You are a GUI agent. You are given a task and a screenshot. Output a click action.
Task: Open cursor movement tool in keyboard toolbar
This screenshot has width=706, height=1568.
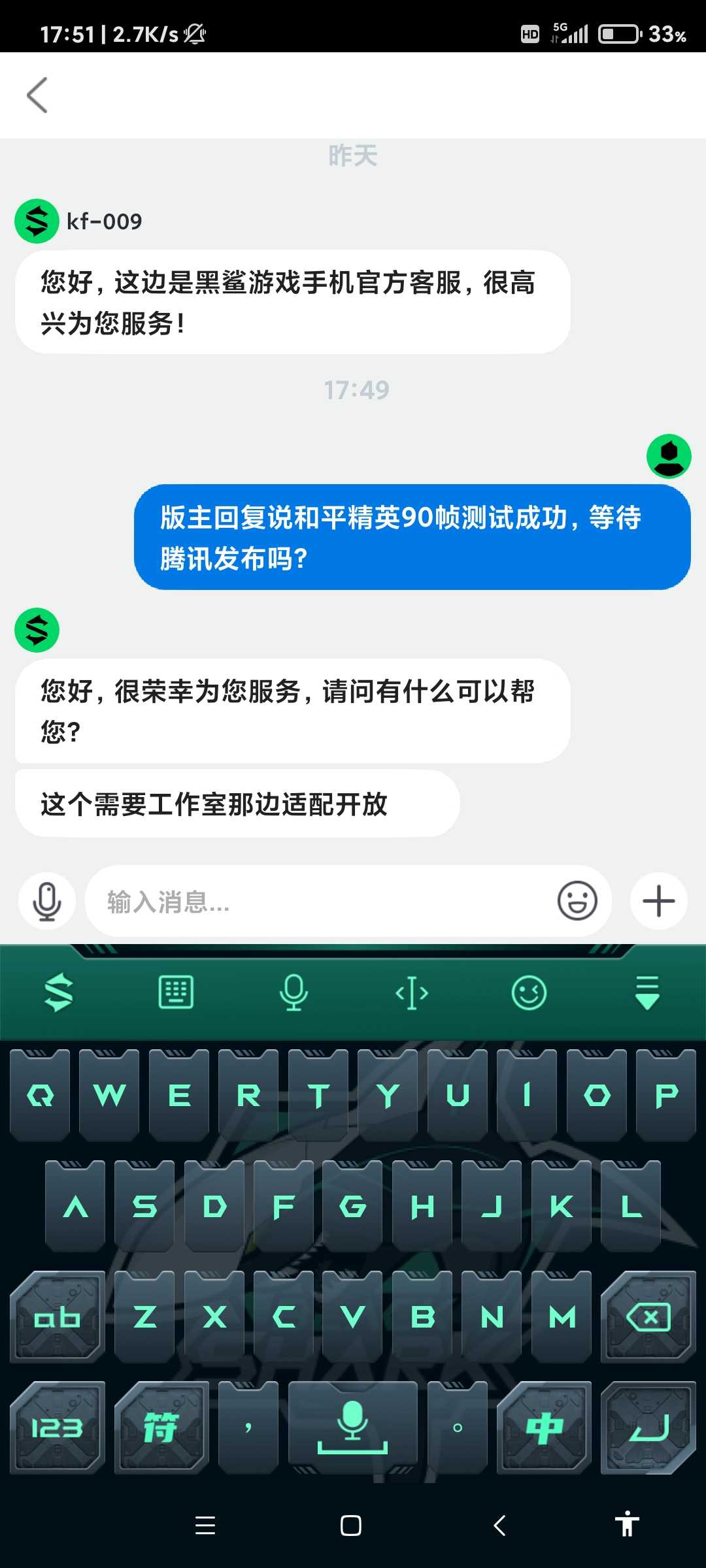(411, 992)
